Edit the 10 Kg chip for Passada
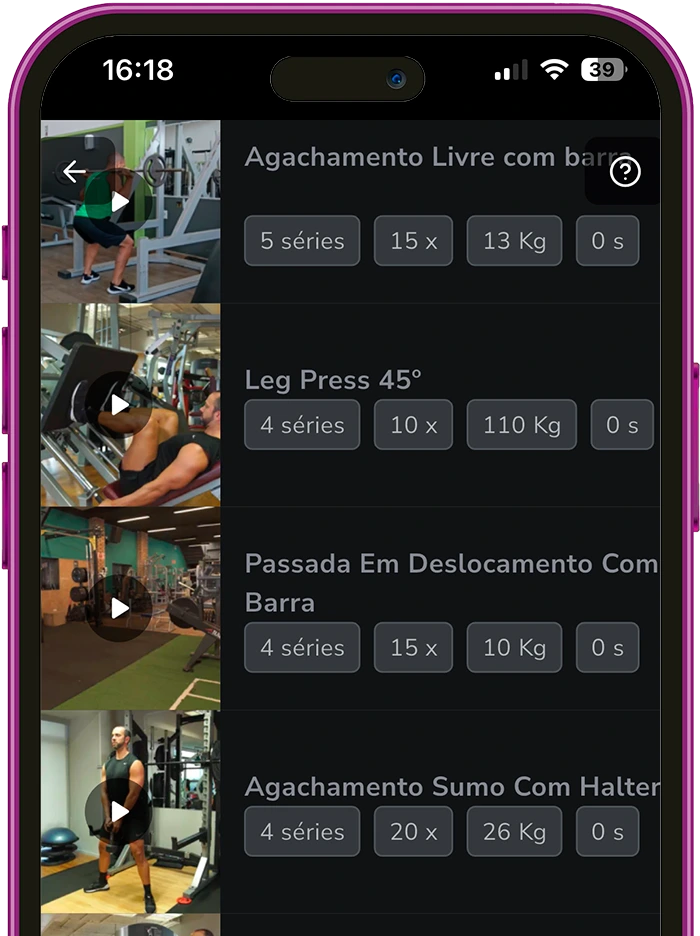Image resolution: width=700 pixels, height=936 pixels. click(514, 647)
